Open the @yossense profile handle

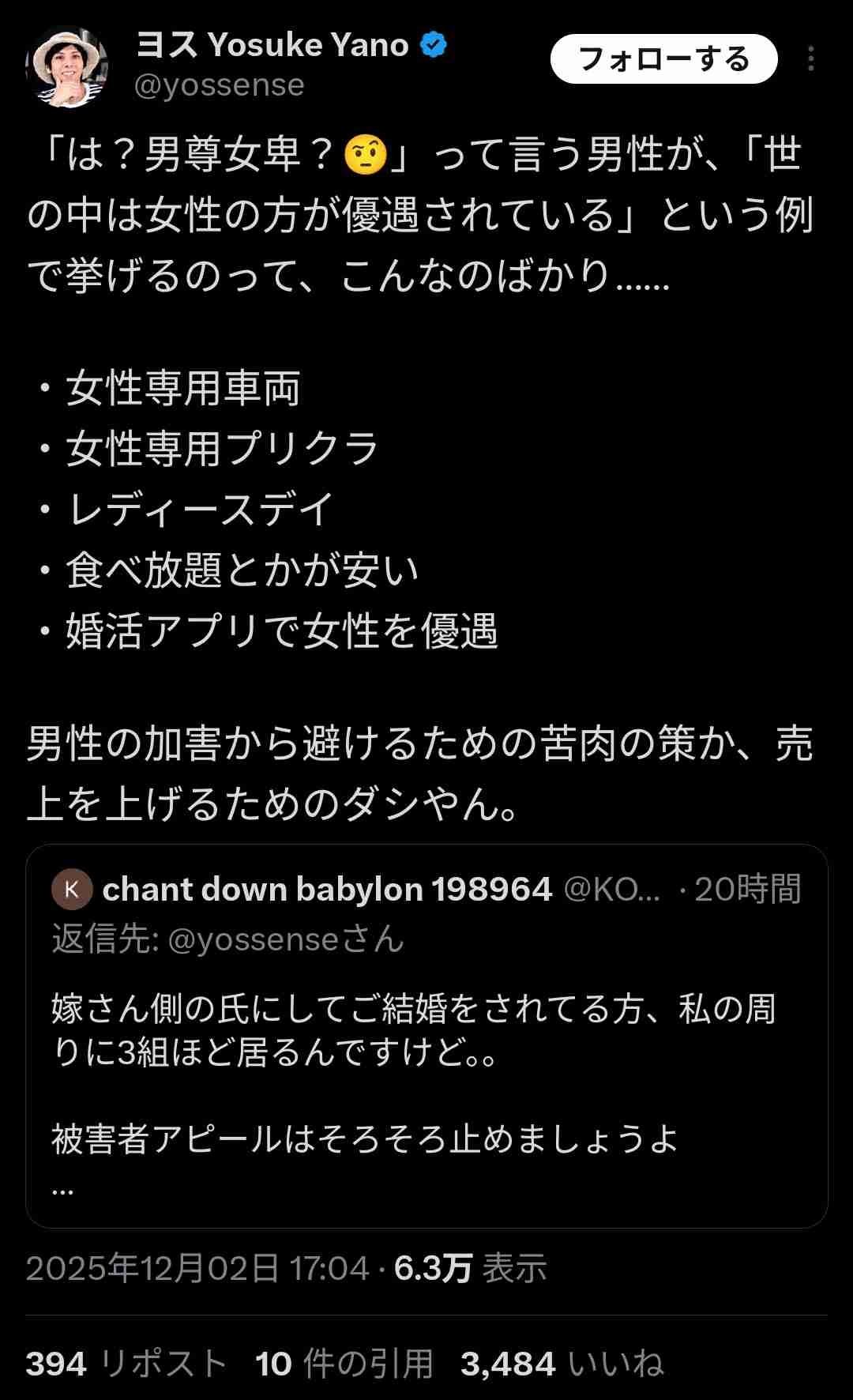click(219, 85)
